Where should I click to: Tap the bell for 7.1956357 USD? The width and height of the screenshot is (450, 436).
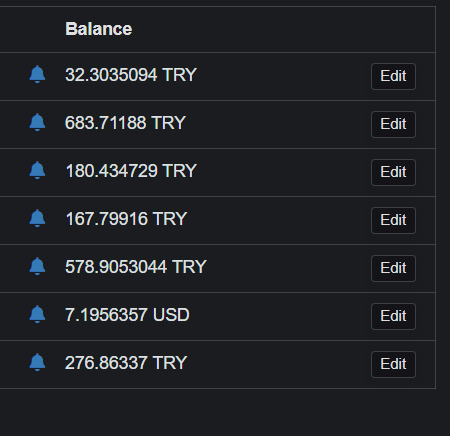[37, 314]
